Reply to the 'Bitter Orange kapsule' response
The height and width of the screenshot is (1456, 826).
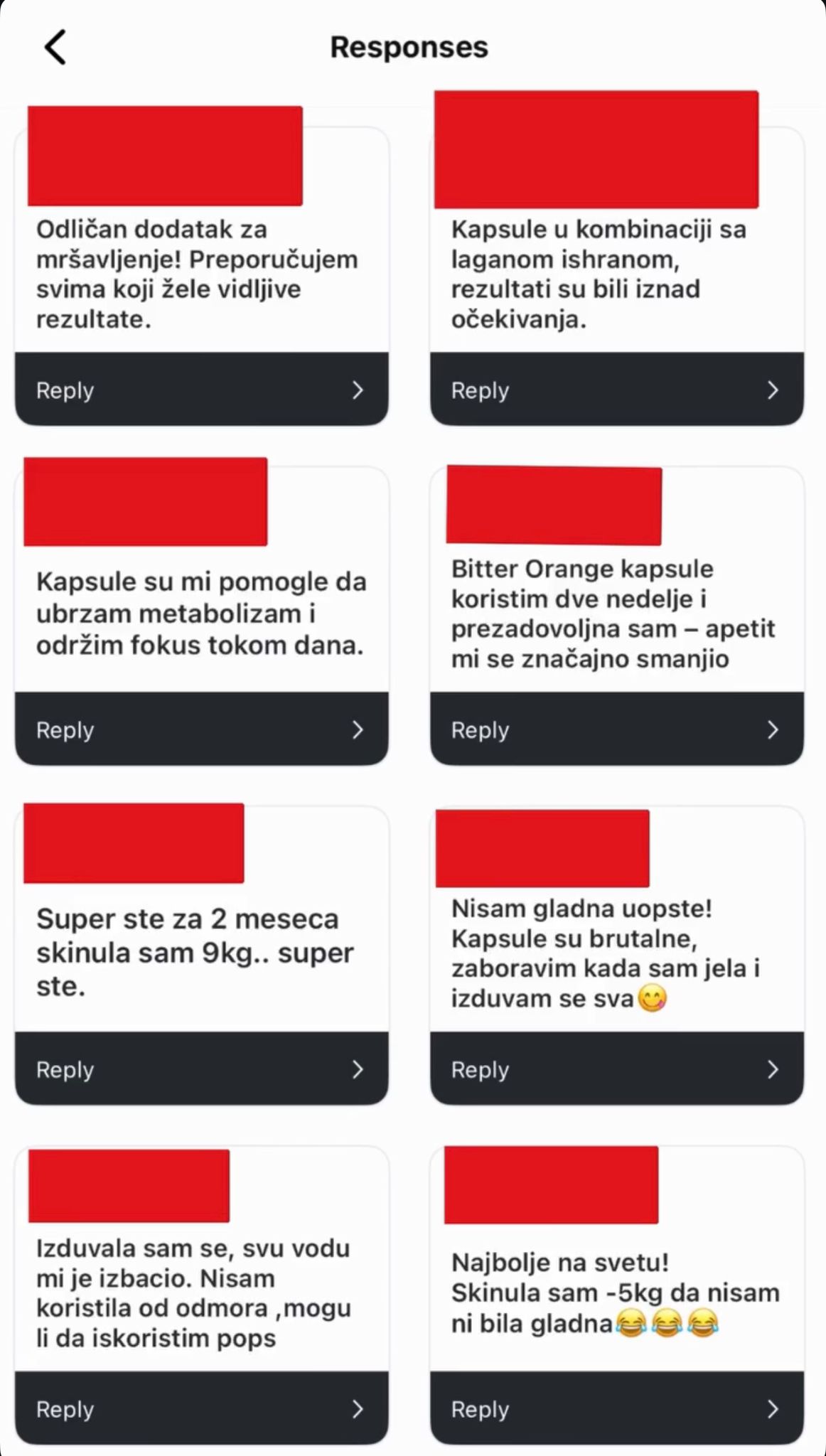(x=616, y=729)
